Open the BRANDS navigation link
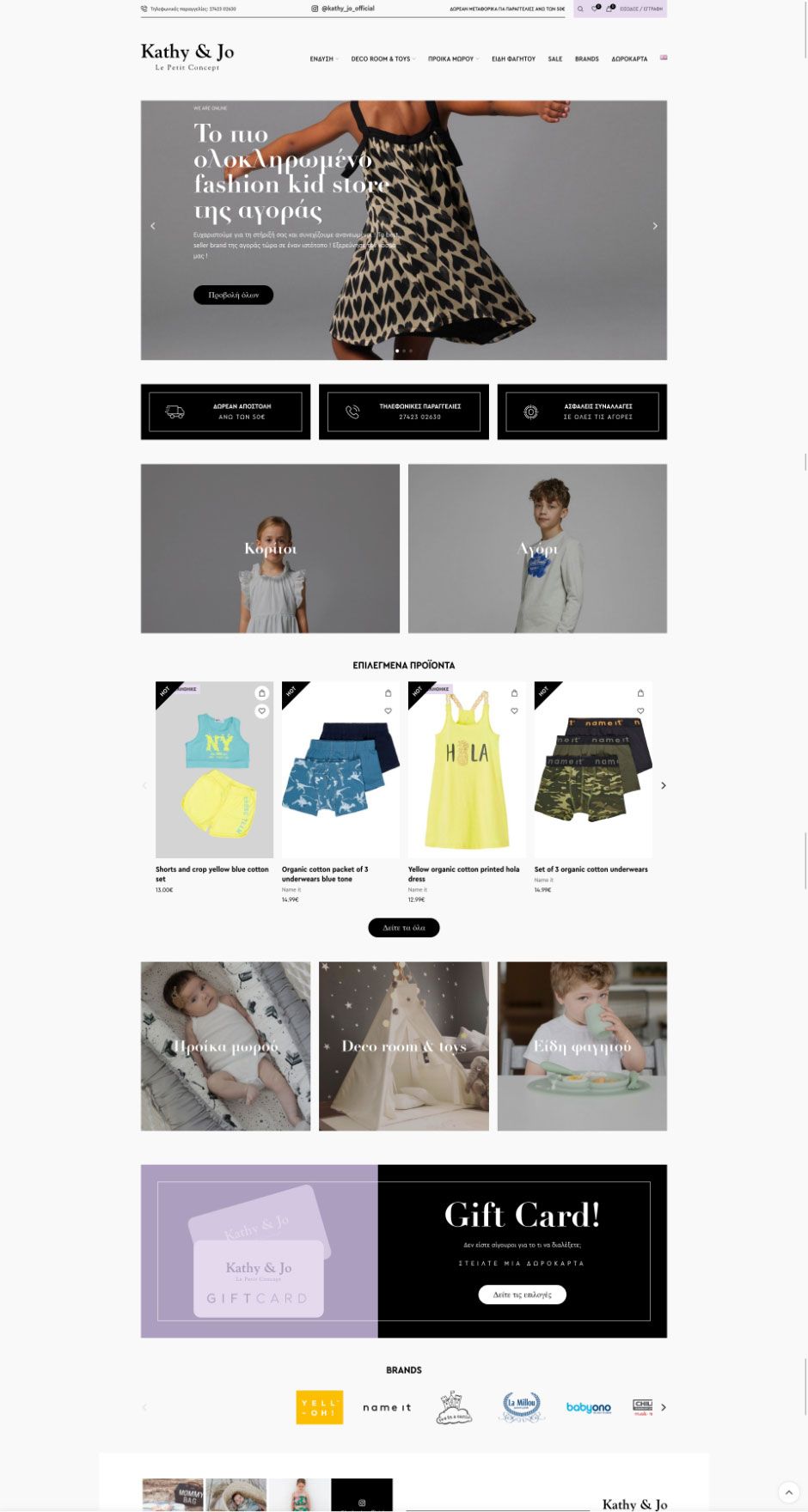Screen dimensions: 808x1512 [x=586, y=59]
